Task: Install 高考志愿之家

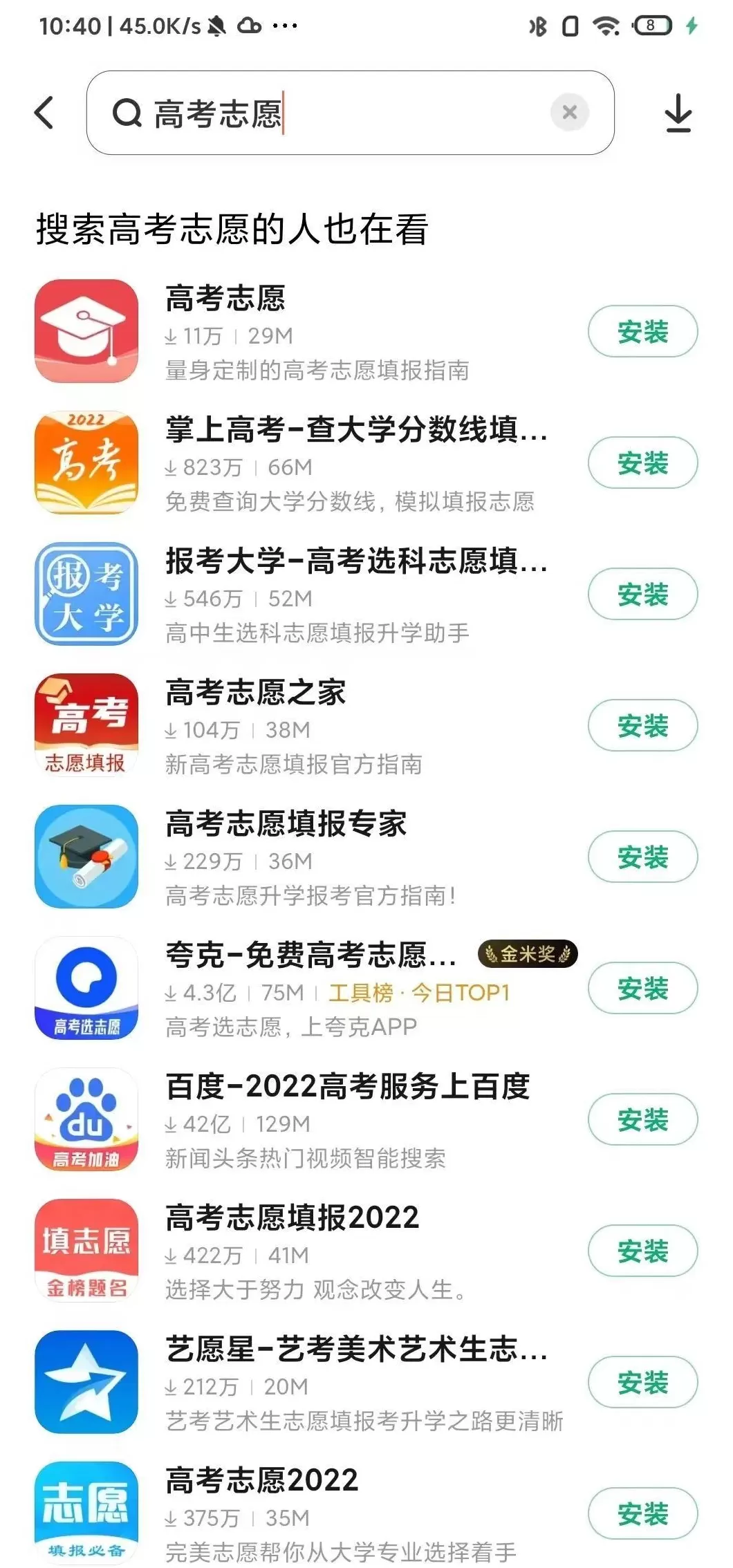Action: 642,726
